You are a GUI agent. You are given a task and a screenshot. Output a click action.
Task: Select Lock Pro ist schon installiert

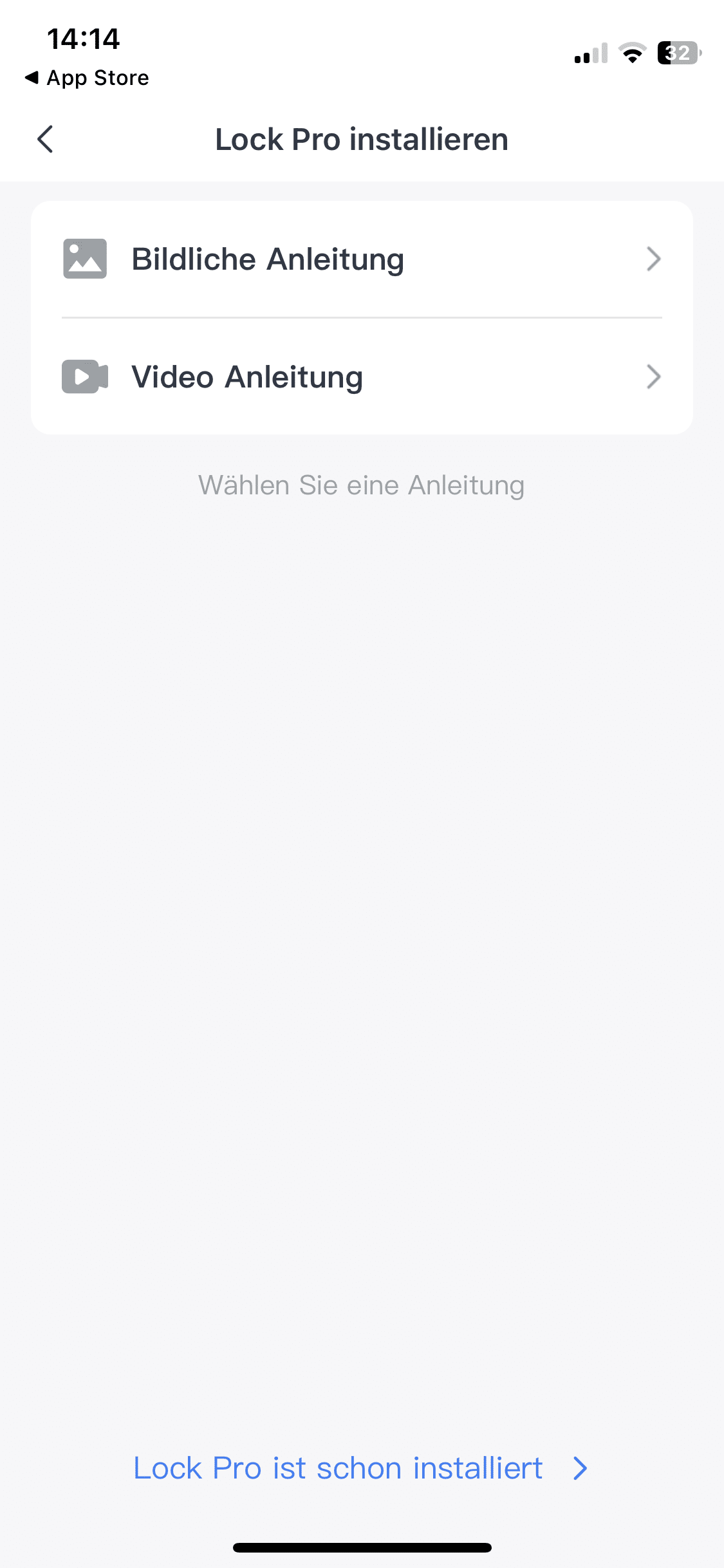[x=360, y=1468]
